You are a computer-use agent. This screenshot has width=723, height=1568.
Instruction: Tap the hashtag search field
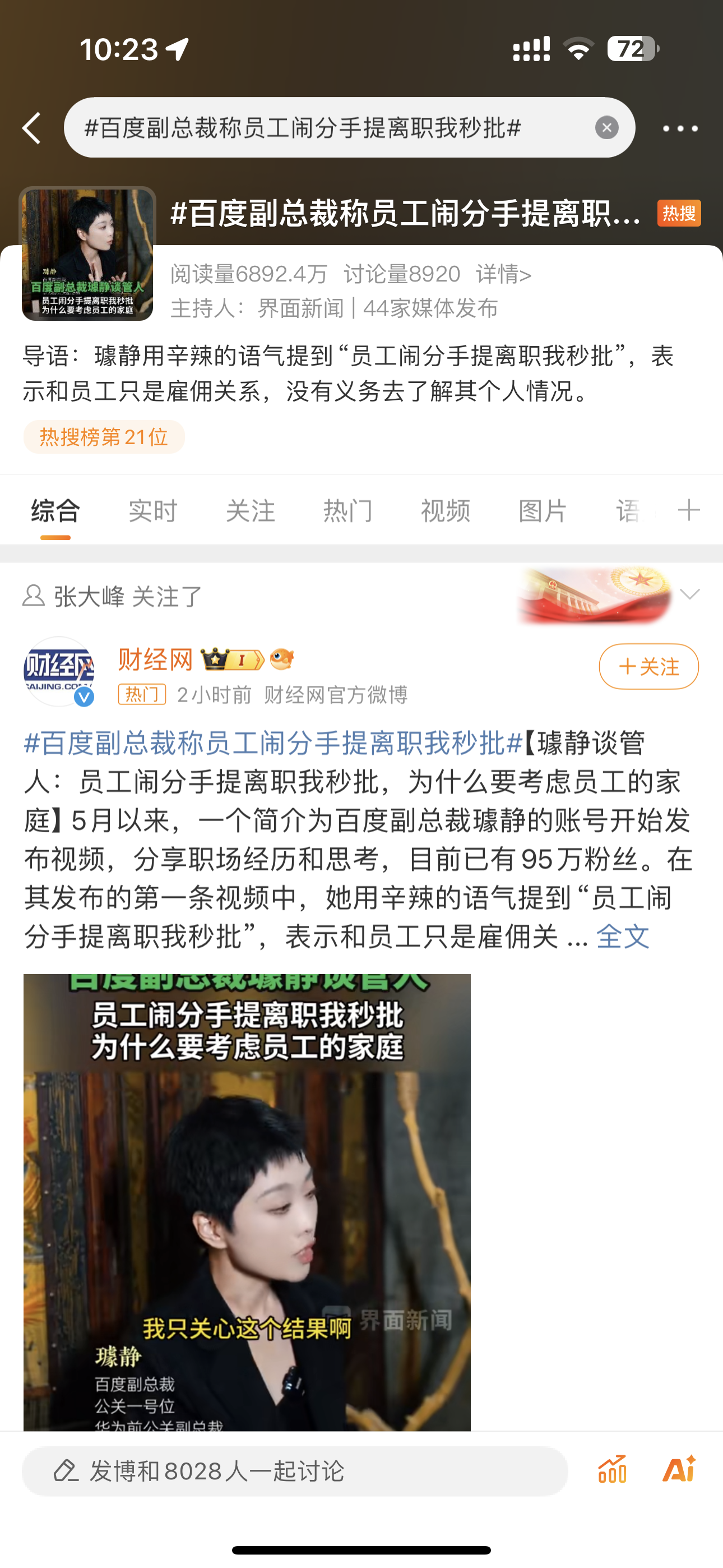pyautogui.click(x=328, y=128)
